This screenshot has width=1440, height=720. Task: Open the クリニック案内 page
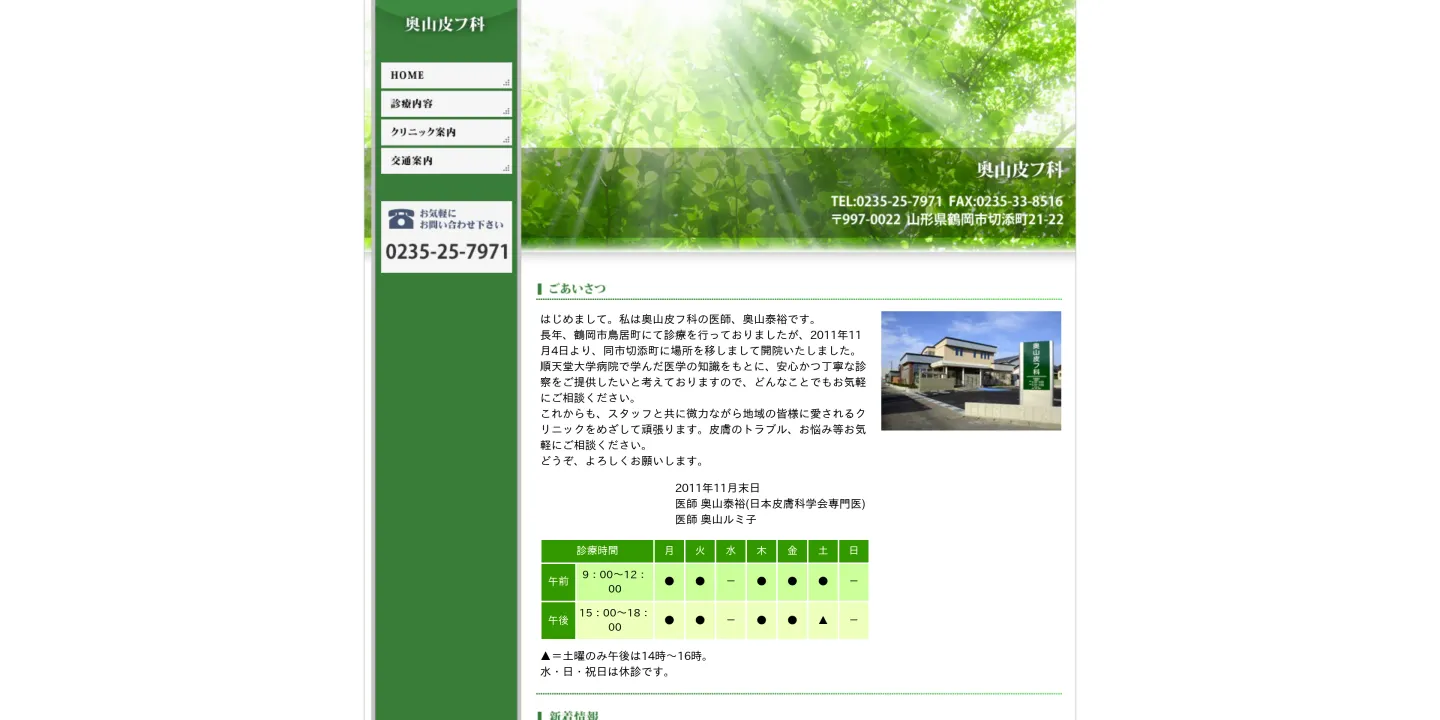click(446, 132)
